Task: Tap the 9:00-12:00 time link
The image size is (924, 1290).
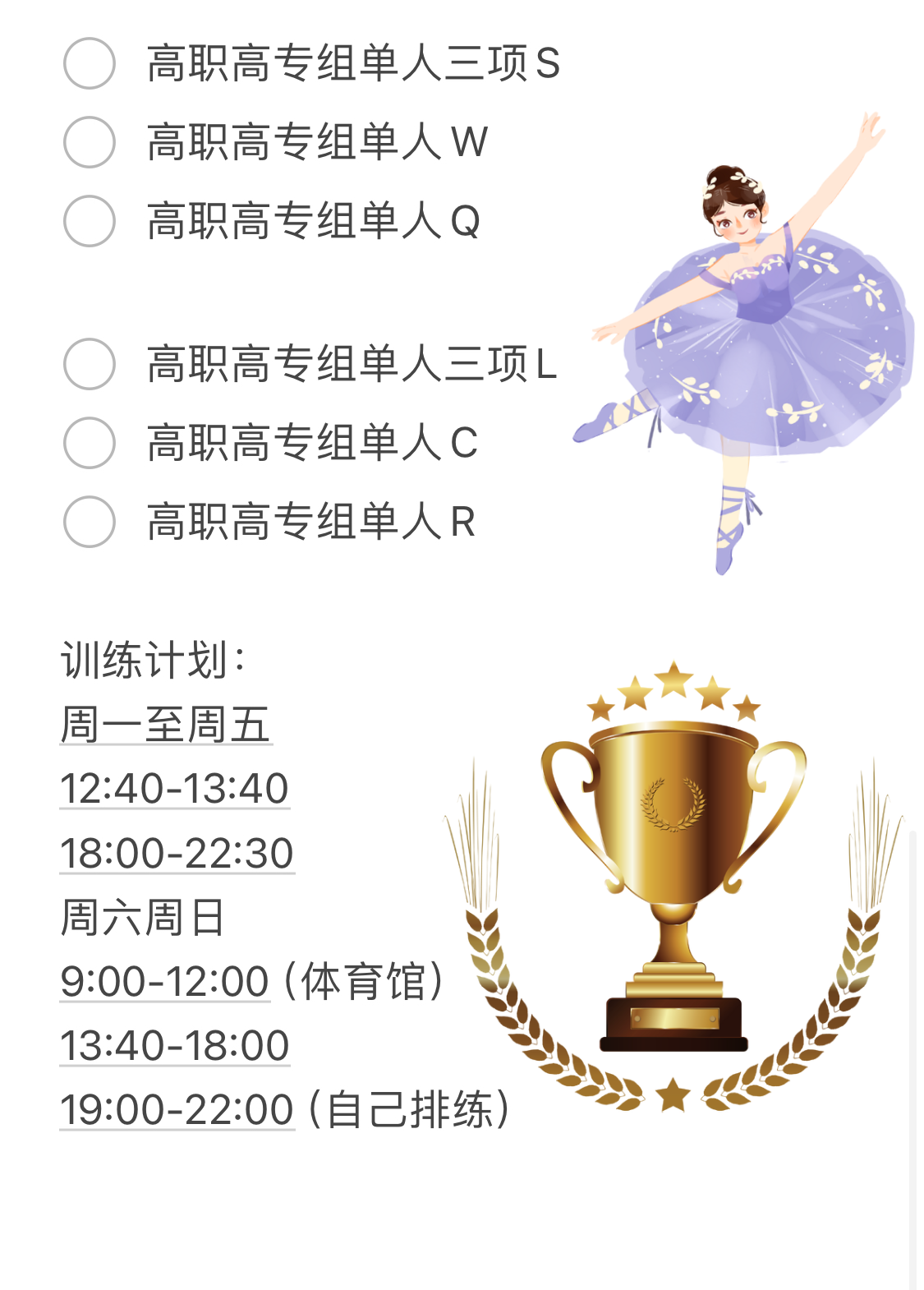Action: [x=164, y=981]
